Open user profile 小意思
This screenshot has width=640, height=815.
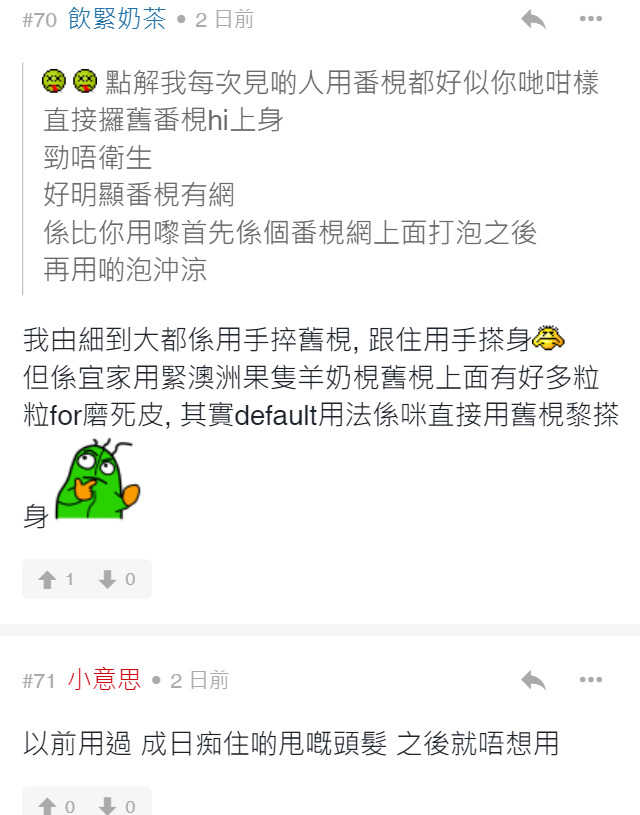point(104,680)
